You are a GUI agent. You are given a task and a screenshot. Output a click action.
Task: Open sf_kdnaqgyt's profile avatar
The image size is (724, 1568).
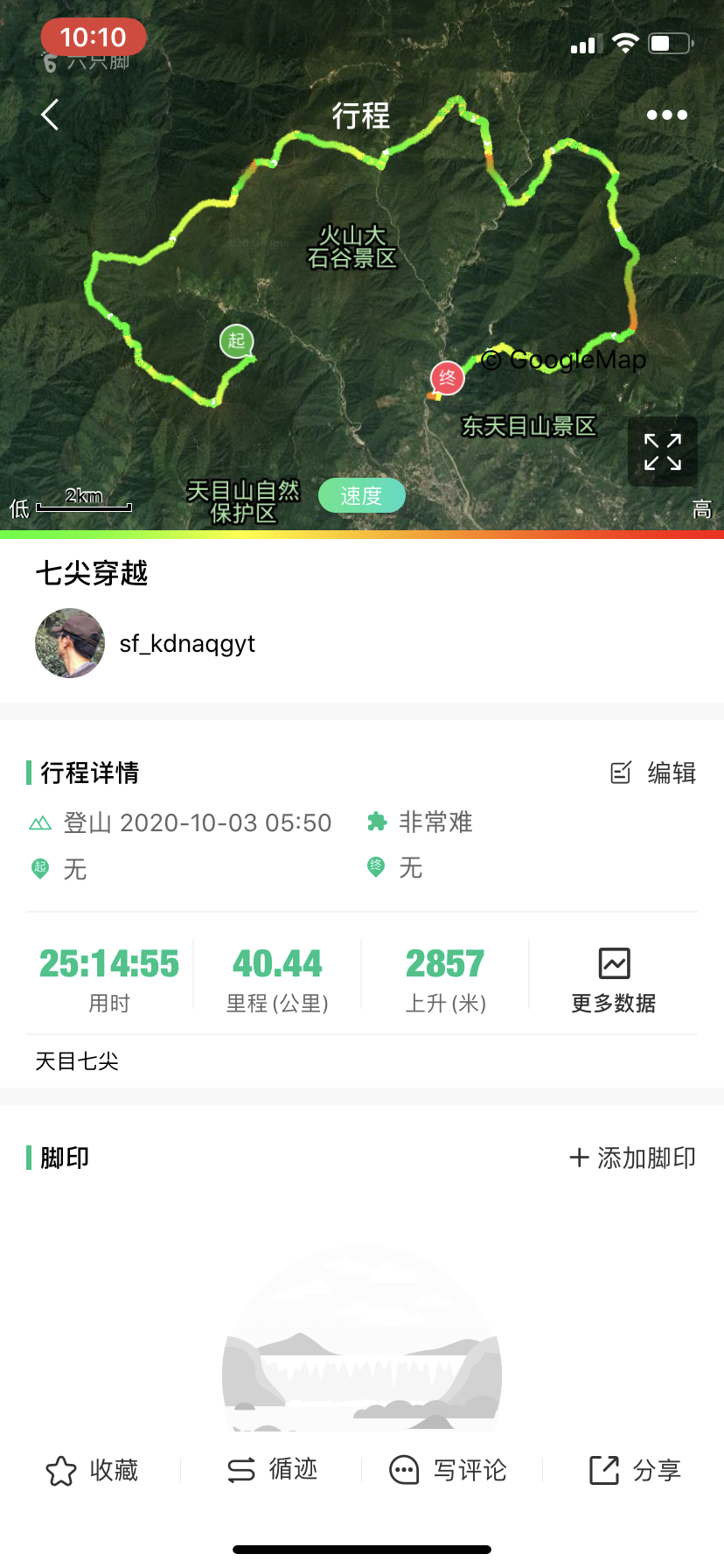pyautogui.click(x=70, y=643)
